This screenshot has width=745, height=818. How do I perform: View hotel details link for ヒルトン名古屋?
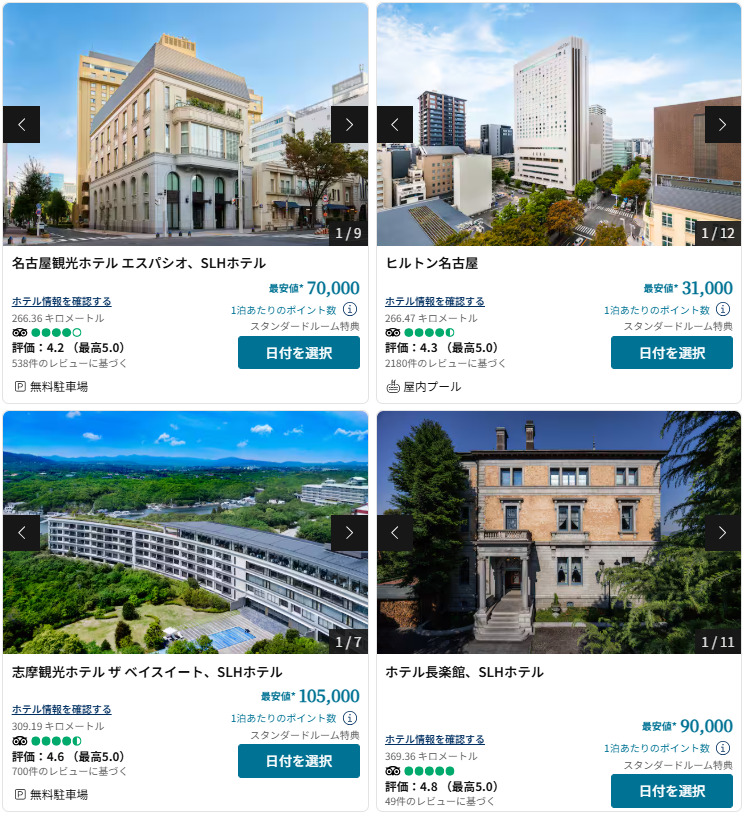click(x=435, y=301)
